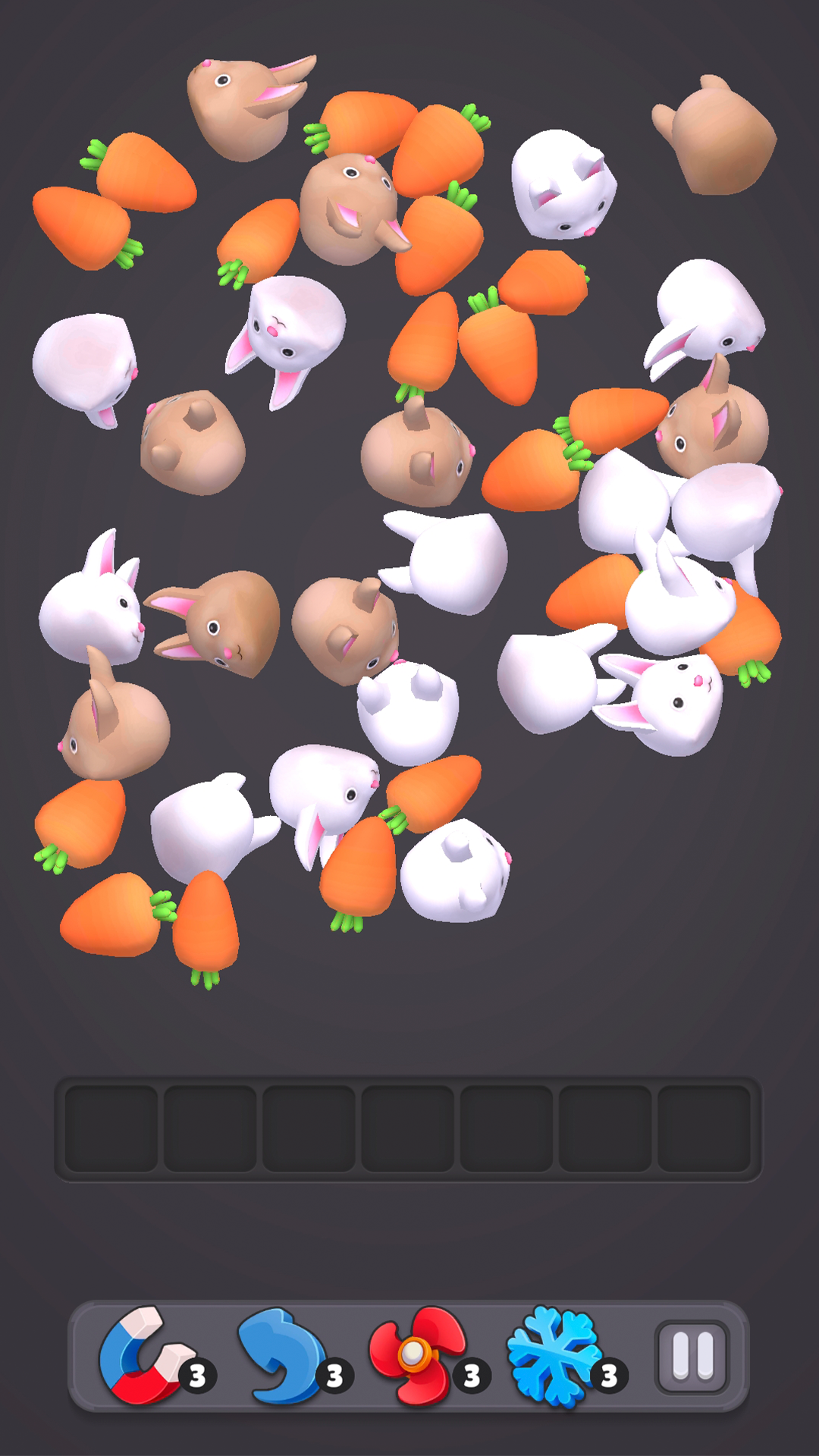
Task: Use the snowflake freeze power-up
Action: 554,1354
